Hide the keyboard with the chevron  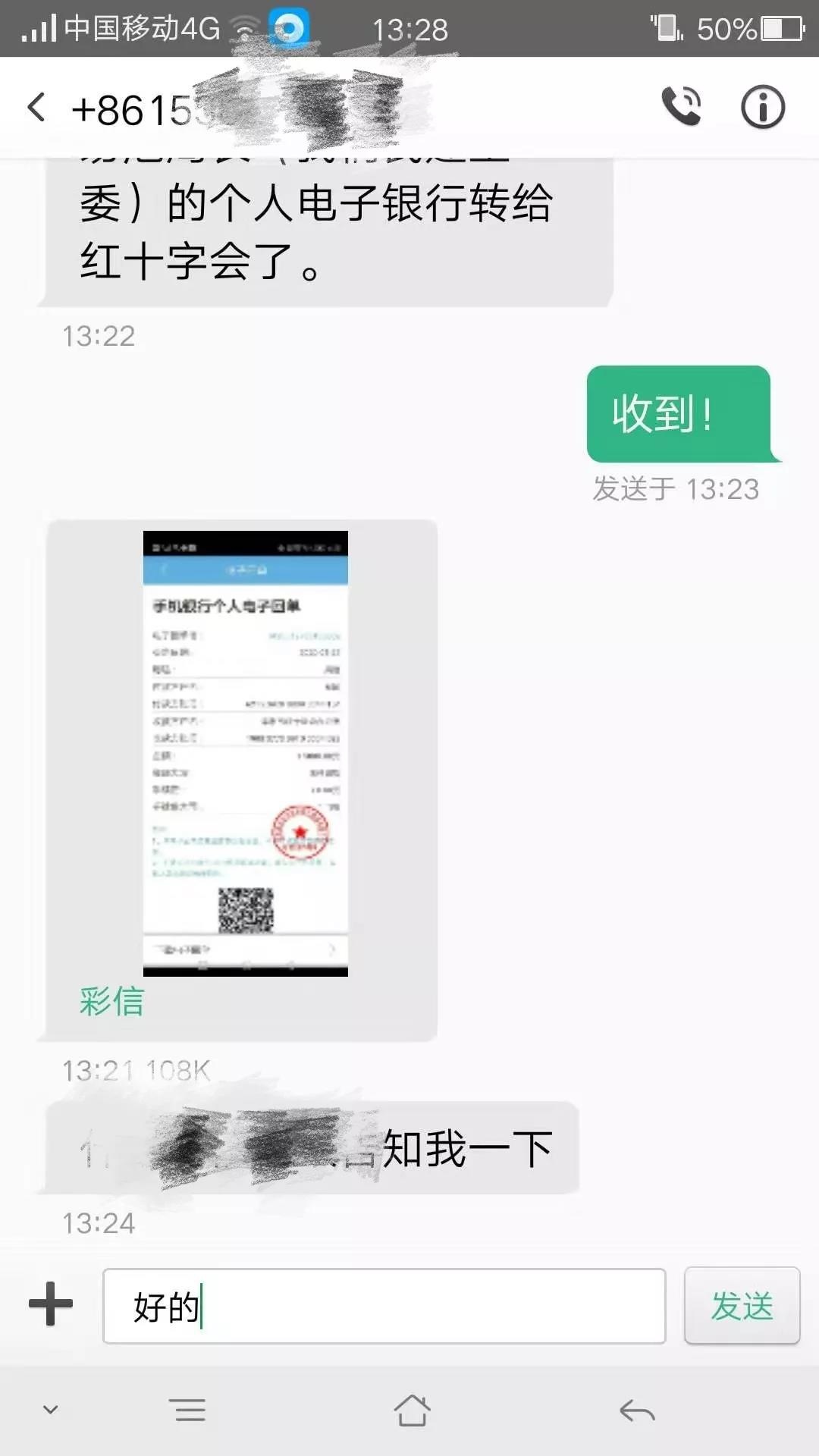(51, 1410)
